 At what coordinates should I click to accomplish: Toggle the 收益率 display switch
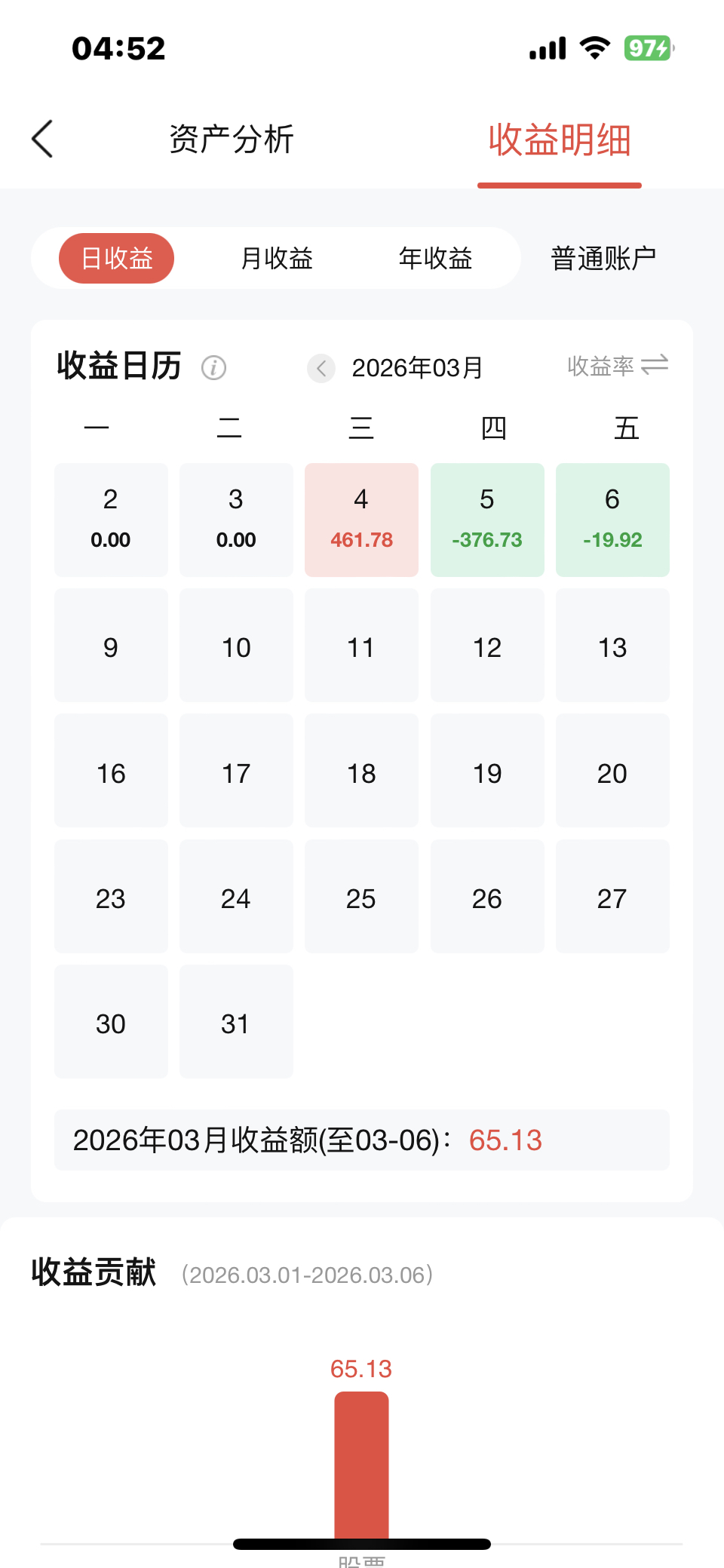click(x=617, y=366)
